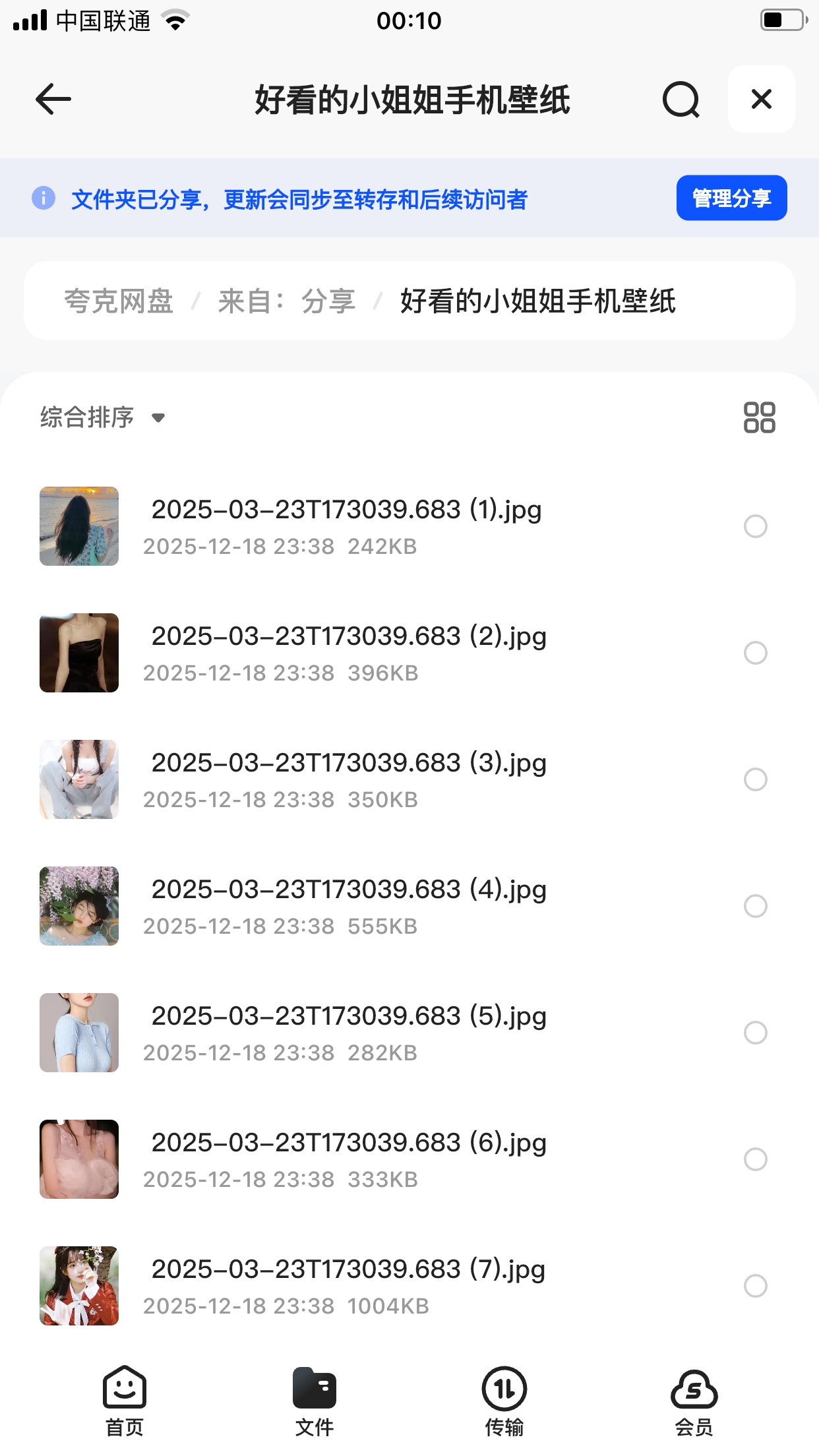Viewport: 819px width, 1456px height.
Task: Select the checkbox for file (2).jpg
Action: pos(755,653)
